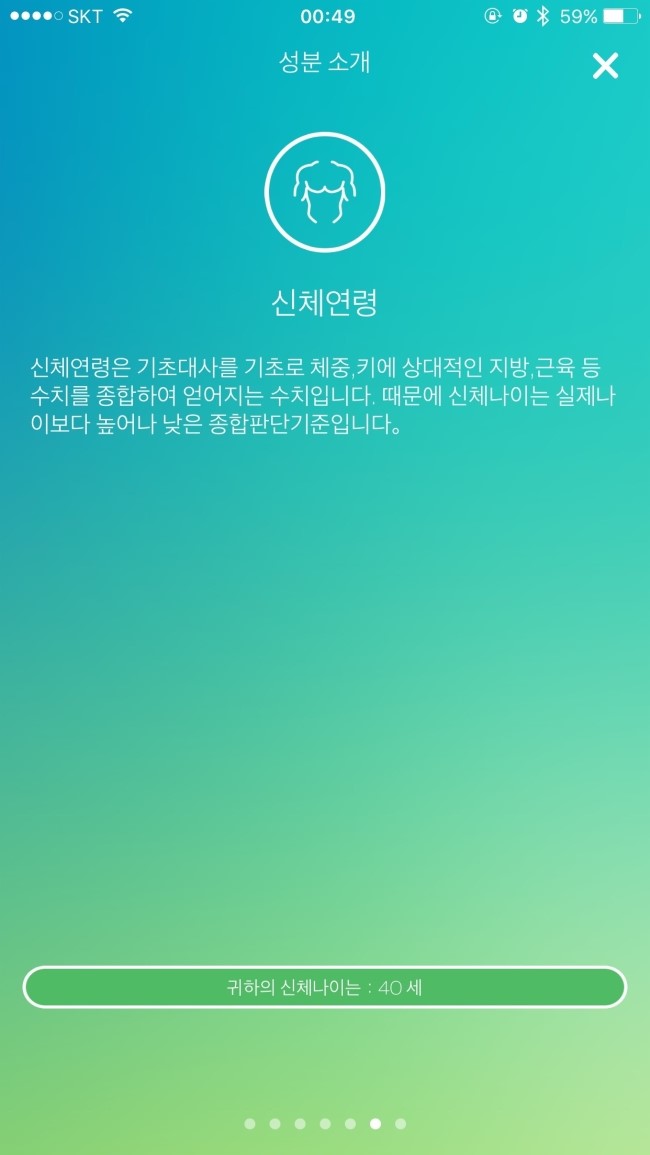Tap the page indicator dots
The height and width of the screenshot is (1155, 650).
(325, 1124)
